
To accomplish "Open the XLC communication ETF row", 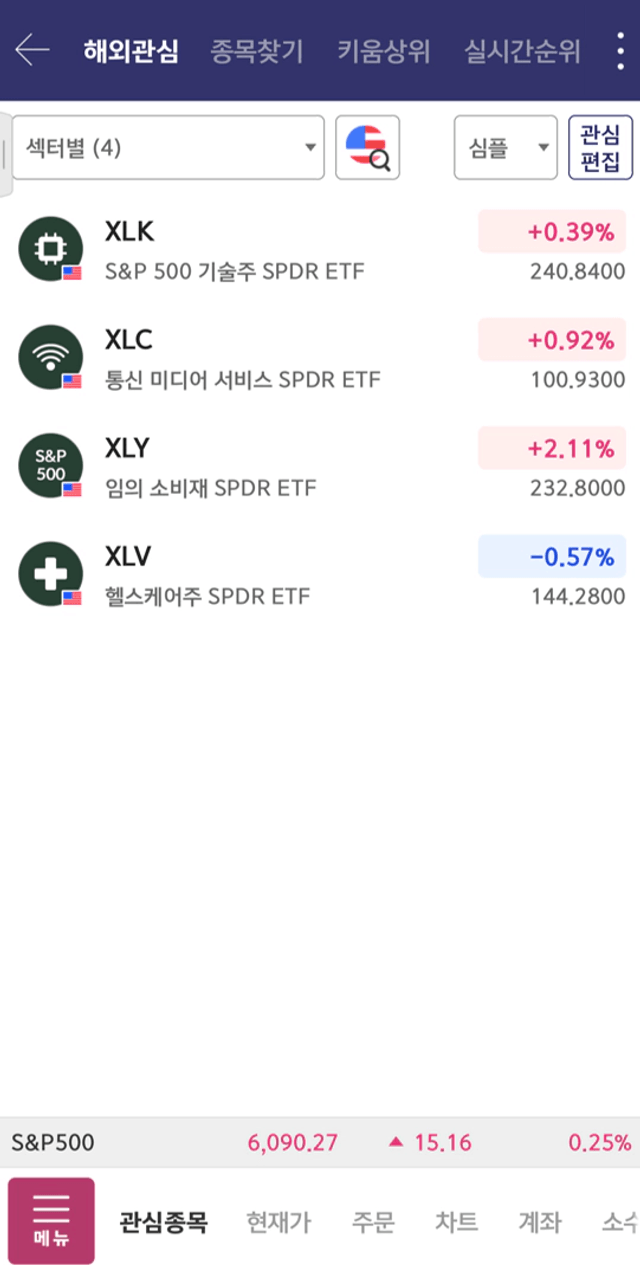I will click(x=320, y=357).
